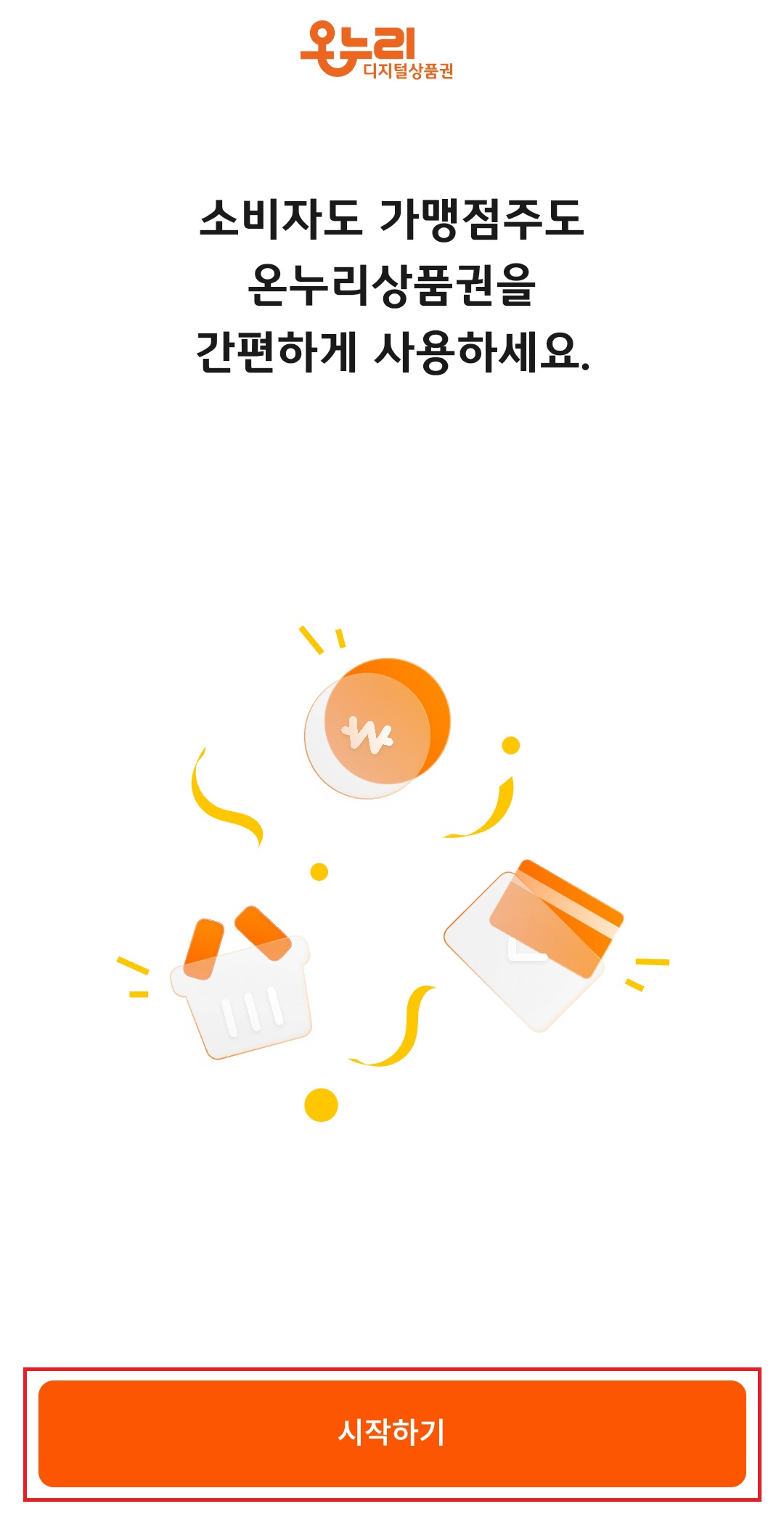
Task: Tap the 시작하기 button
Action: [x=392, y=1432]
